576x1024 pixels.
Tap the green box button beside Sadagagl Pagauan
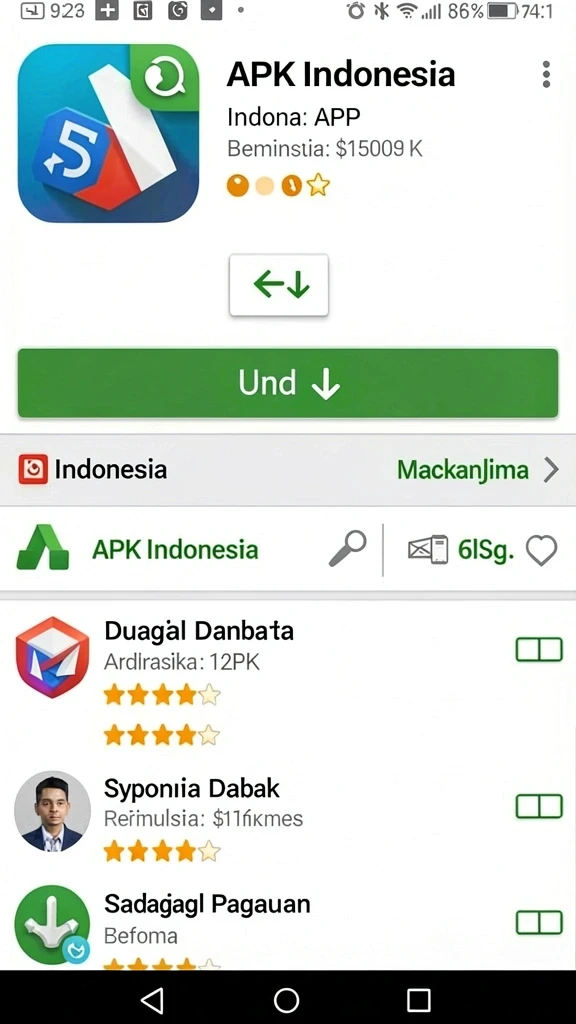[x=539, y=923]
